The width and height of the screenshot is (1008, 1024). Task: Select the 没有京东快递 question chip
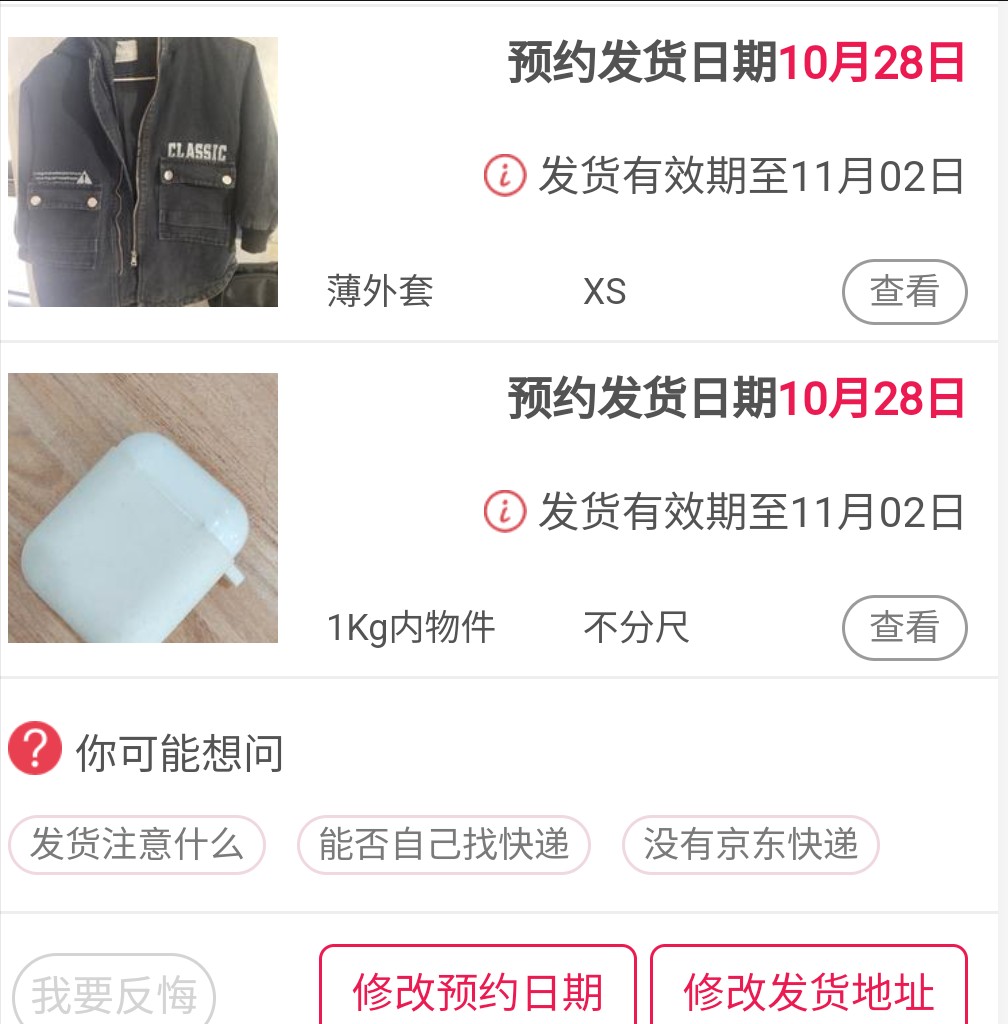pyautogui.click(x=751, y=845)
